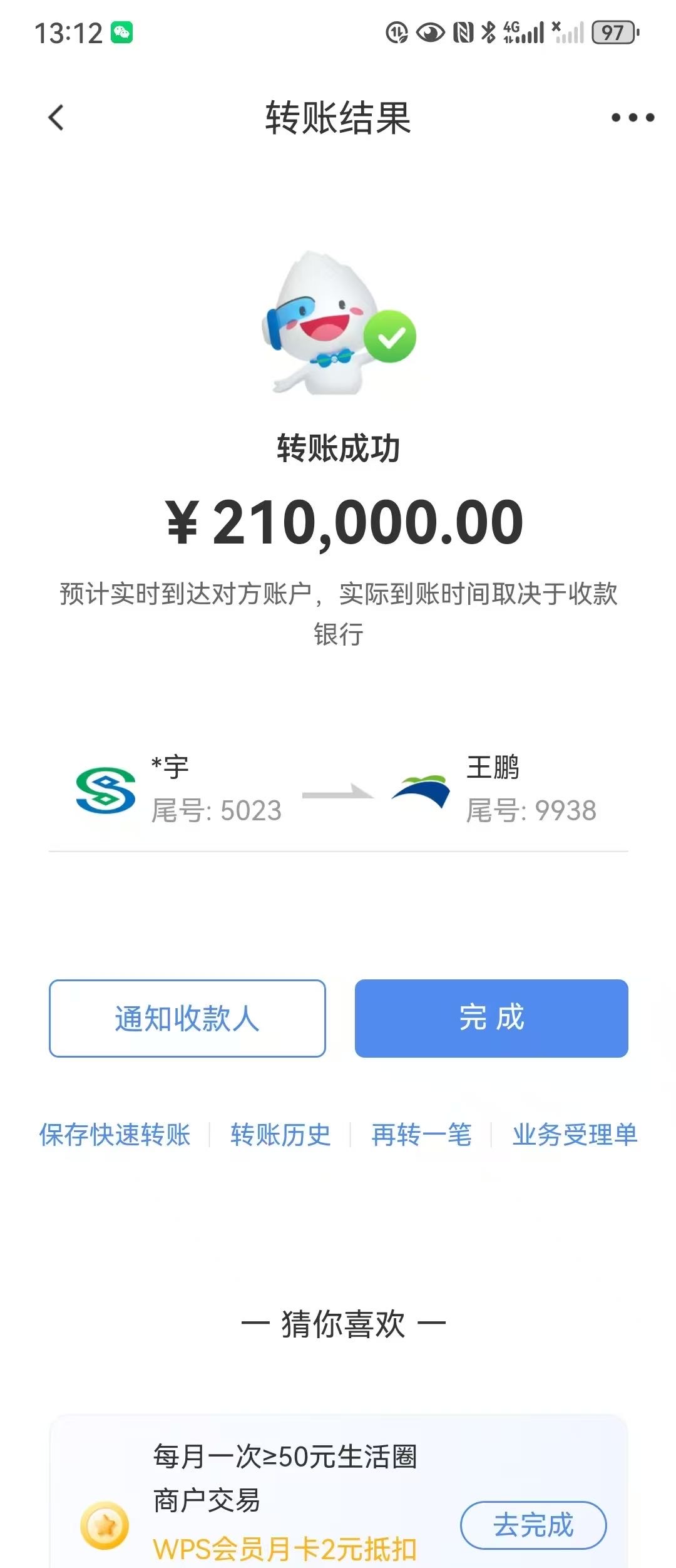
Task: Tap 去完成 on the WPS offer
Action: pyautogui.click(x=533, y=1525)
